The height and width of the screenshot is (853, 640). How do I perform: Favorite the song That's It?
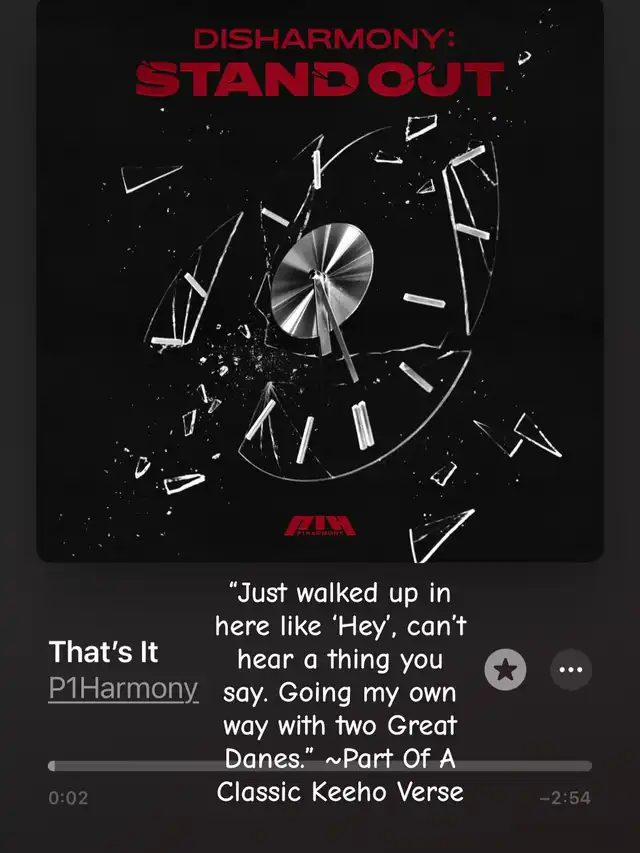pos(505,670)
